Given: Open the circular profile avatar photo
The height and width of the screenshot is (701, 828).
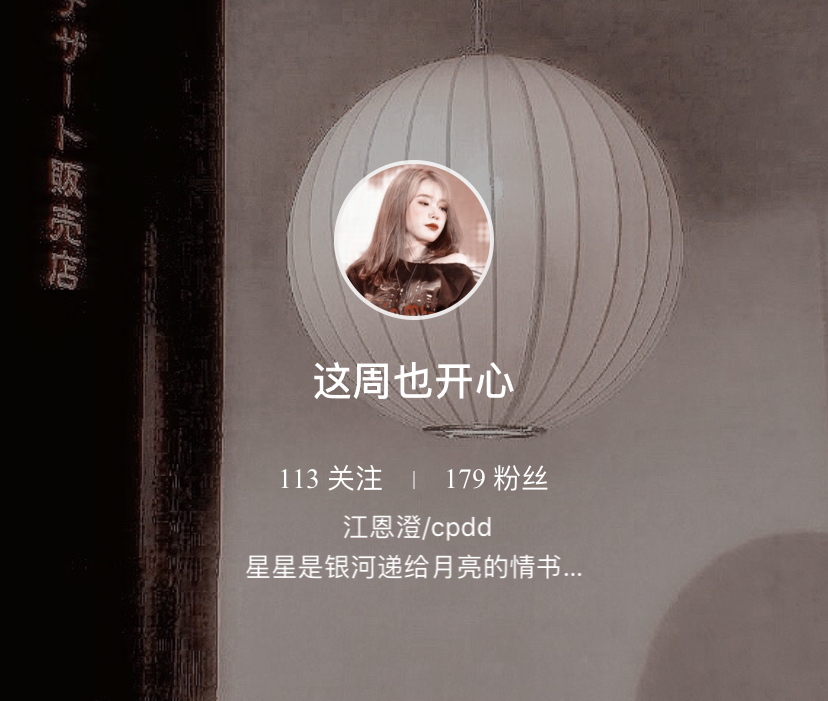Looking at the screenshot, I should pos(413,239).
